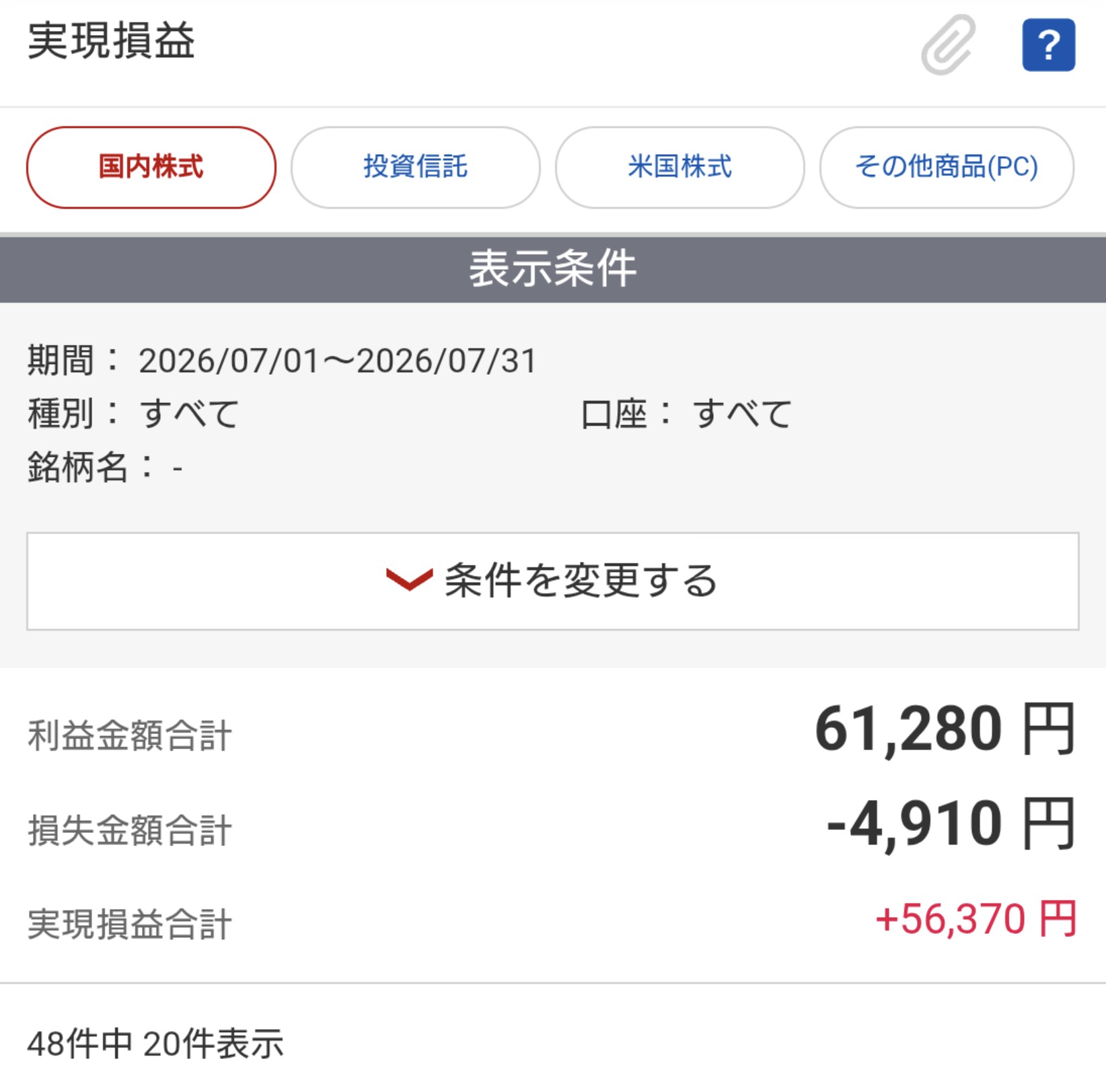Open the blue question mark help

tap(1048, 45)
